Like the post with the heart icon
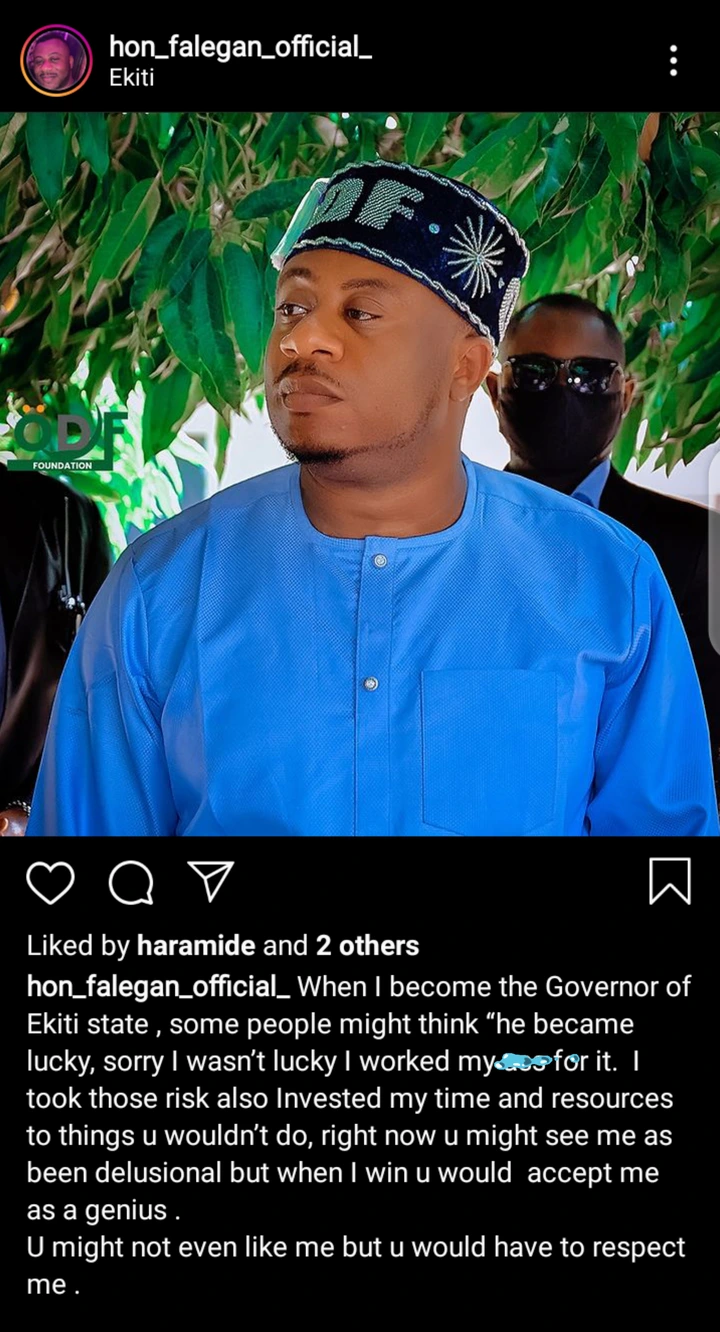Screen dimensions: 720x1332 pos(51,882)
